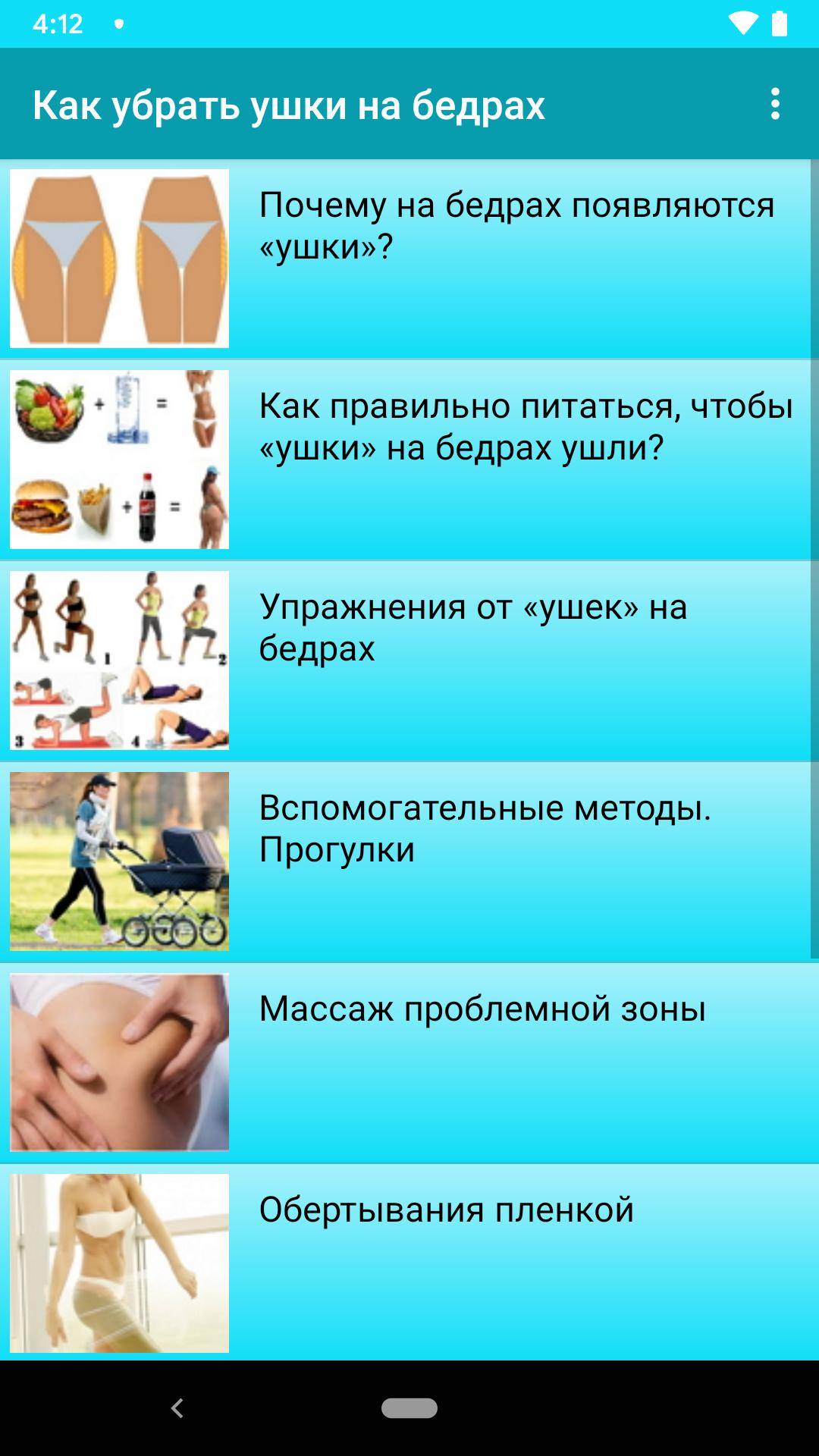Go back using the system back button
The width and height of the screenshot is (819, 1456).
point(177,1408)
